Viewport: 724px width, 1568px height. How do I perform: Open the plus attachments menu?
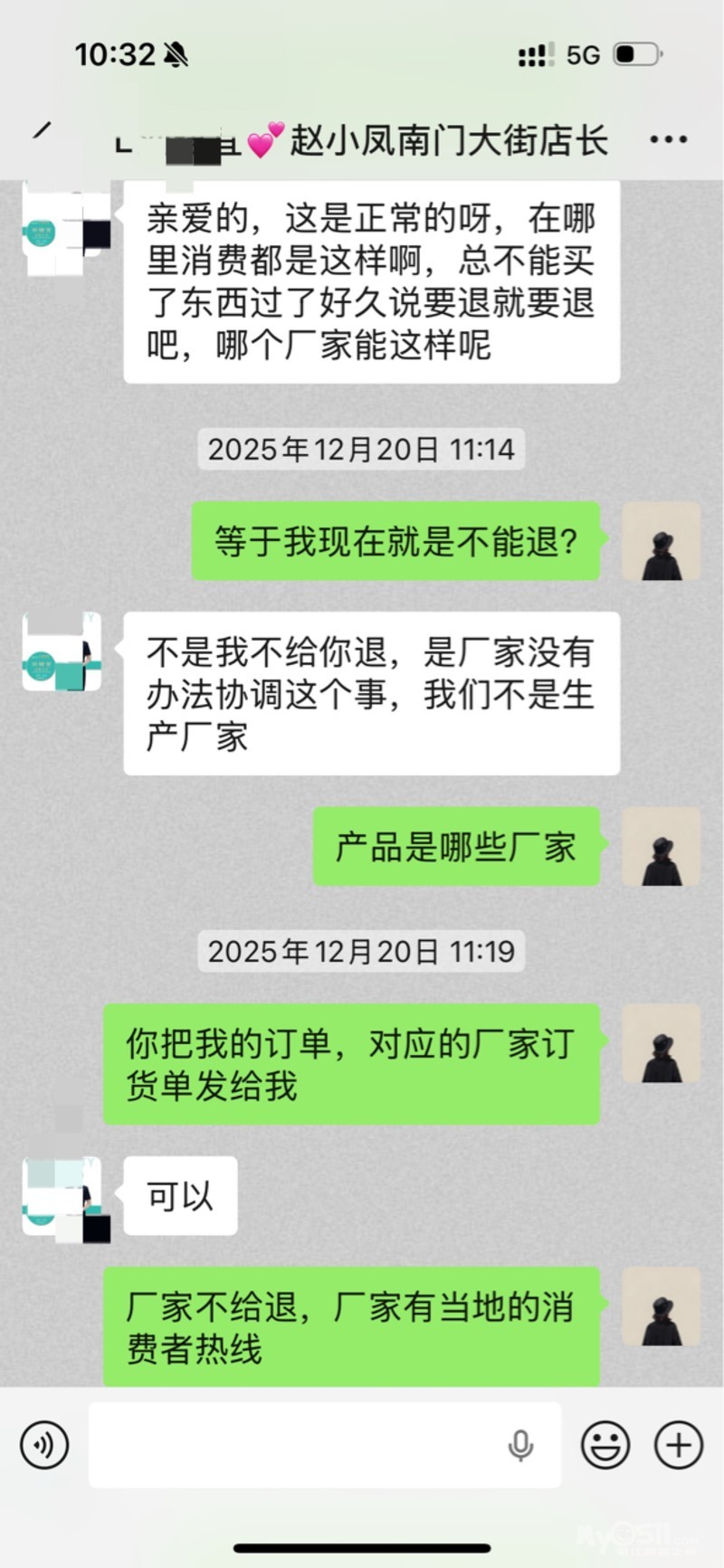678,1444
